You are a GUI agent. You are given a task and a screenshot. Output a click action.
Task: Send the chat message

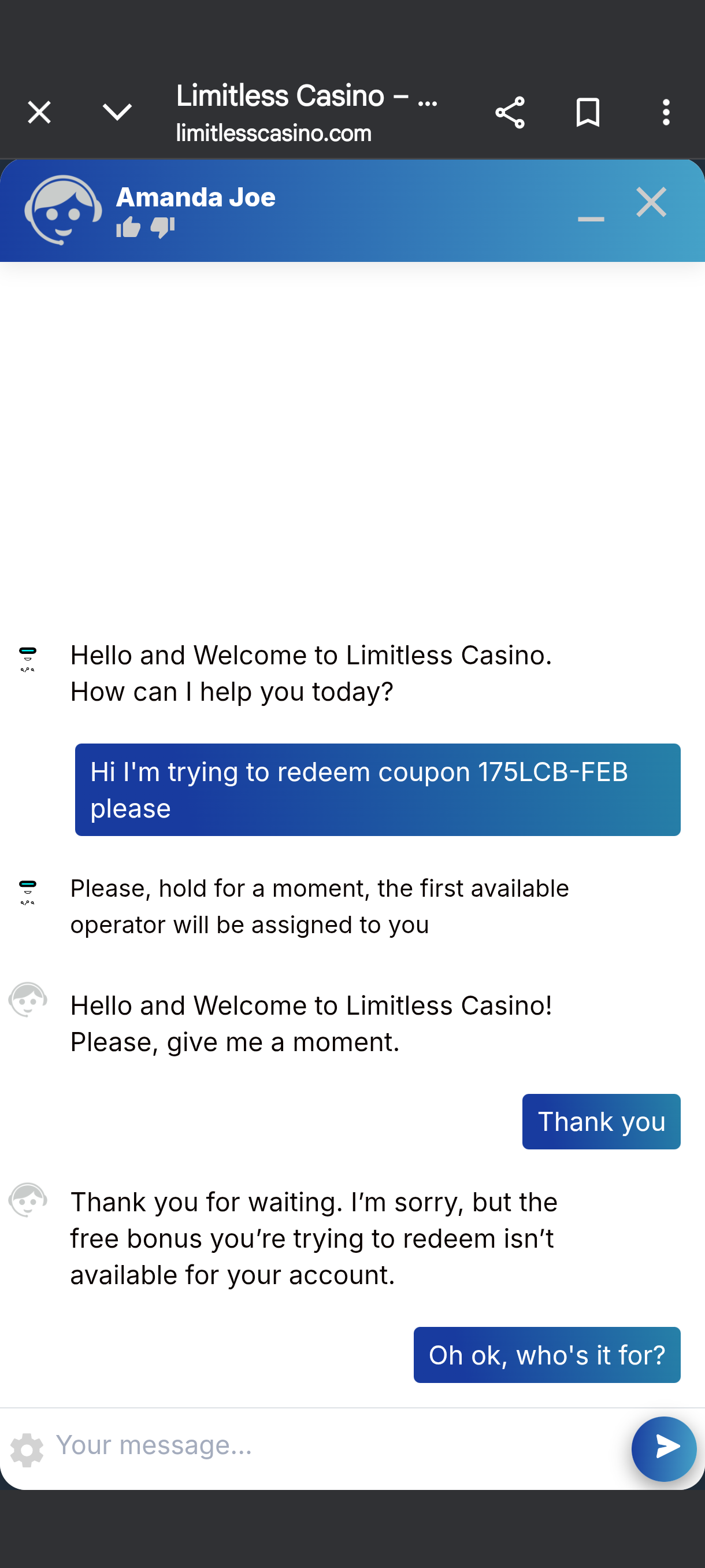(663, 1448)
